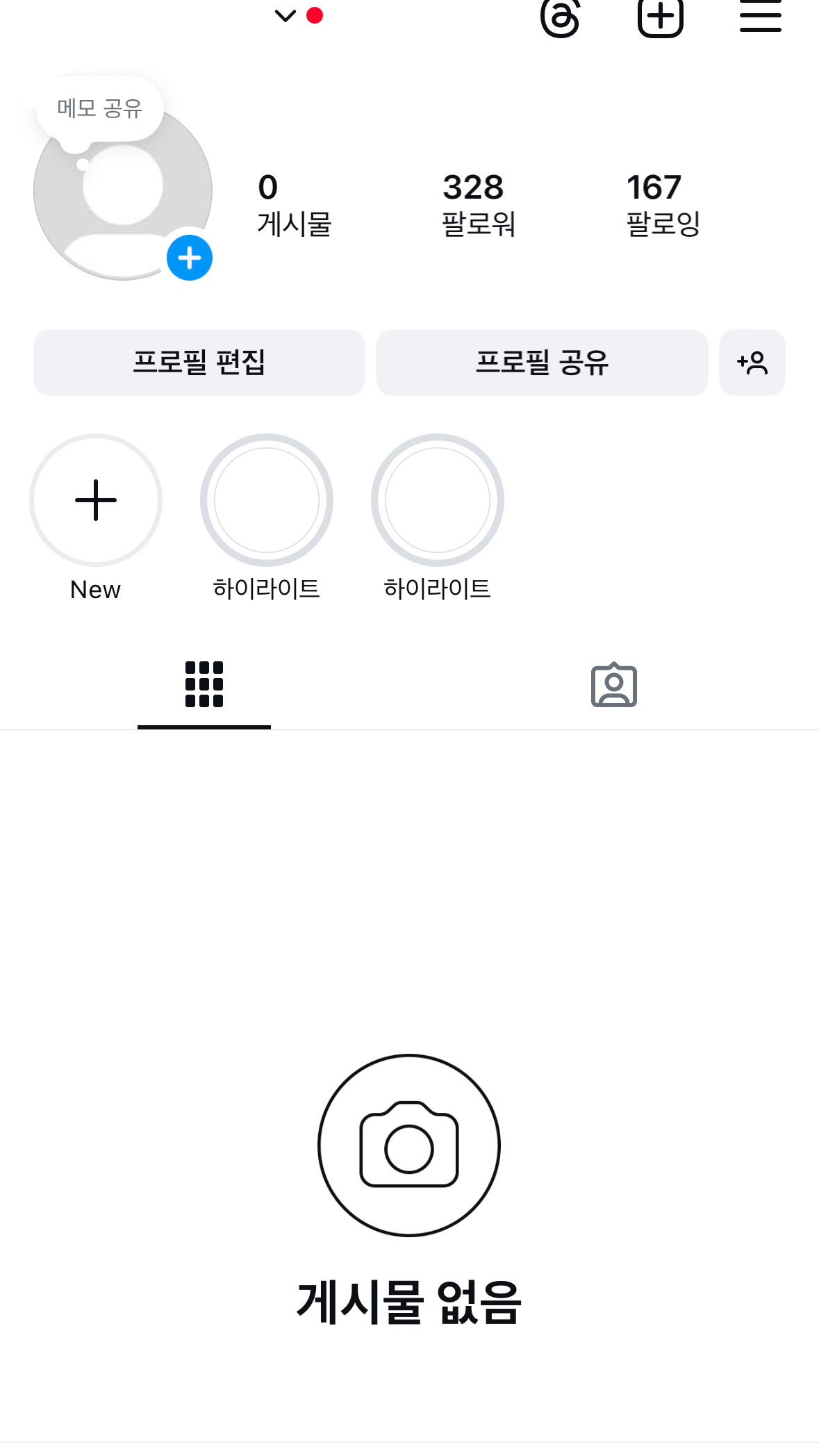Expand the account switcher chevron
Viewport: 819px width, 1456px height.
[286, 15]
